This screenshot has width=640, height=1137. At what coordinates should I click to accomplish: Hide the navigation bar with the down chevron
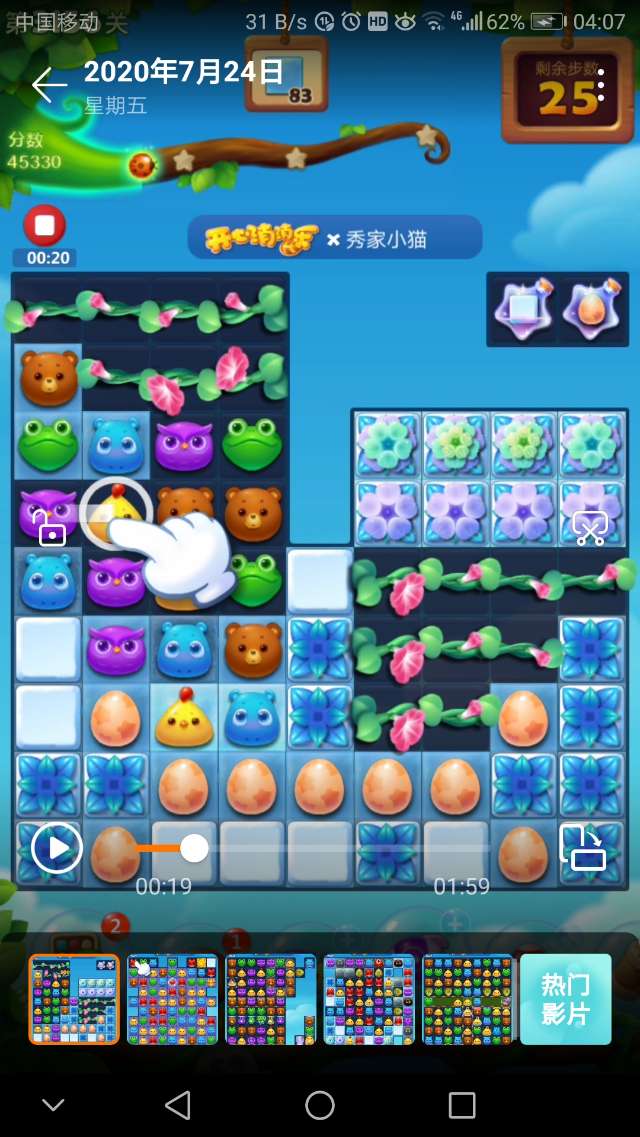tap(53, 1105)
